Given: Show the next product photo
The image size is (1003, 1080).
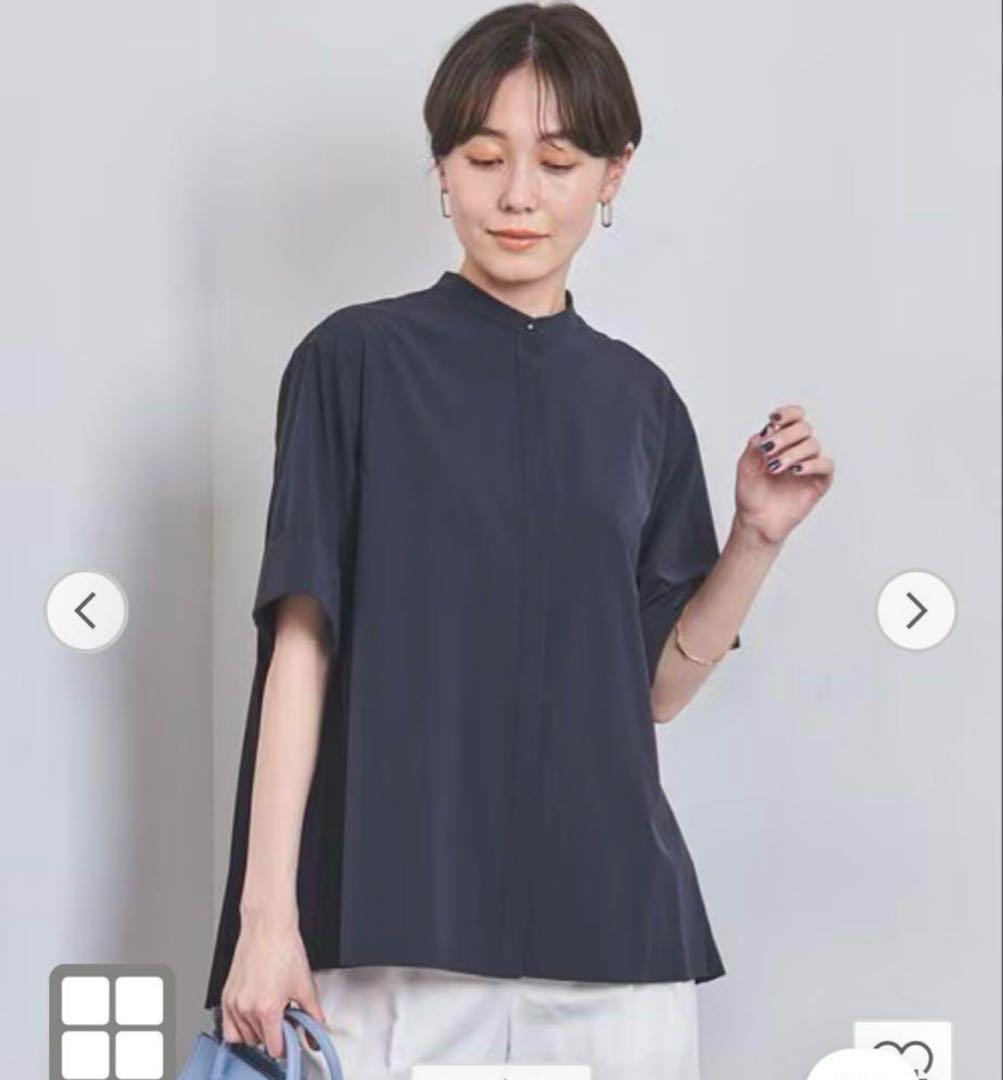Looking at the screenshot, I should pos(916,610).
